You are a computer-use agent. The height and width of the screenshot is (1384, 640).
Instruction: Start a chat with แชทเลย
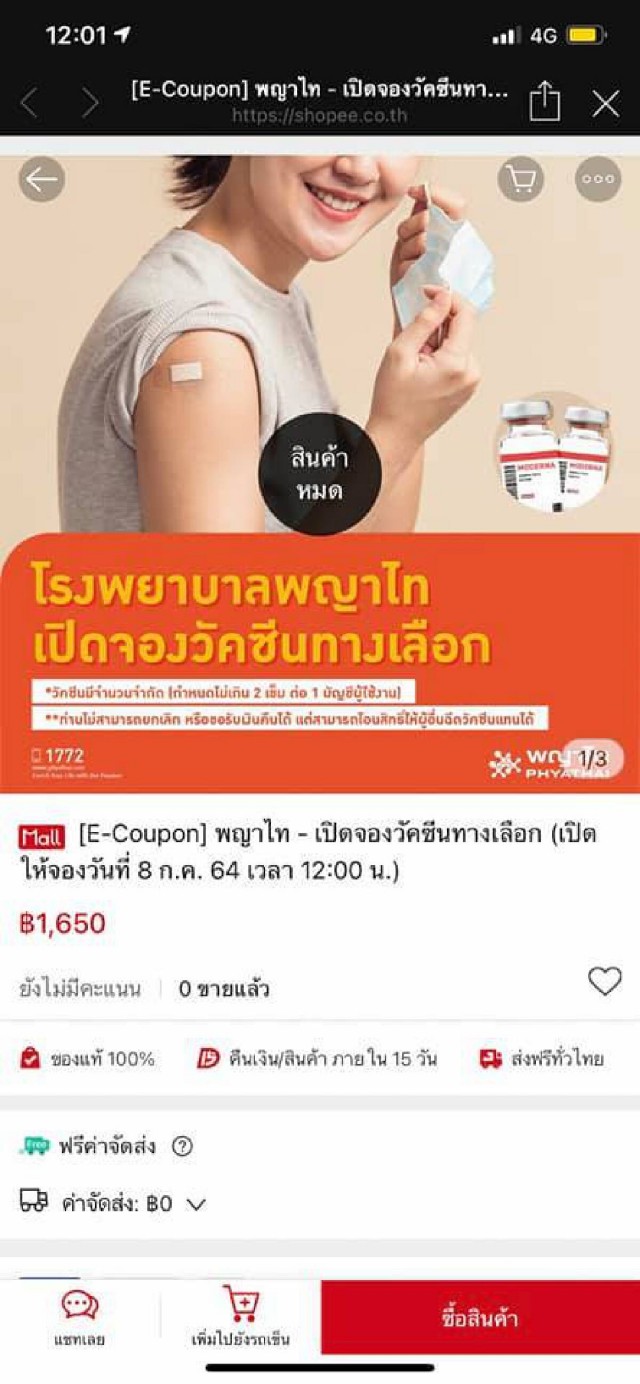(79, 1318)
